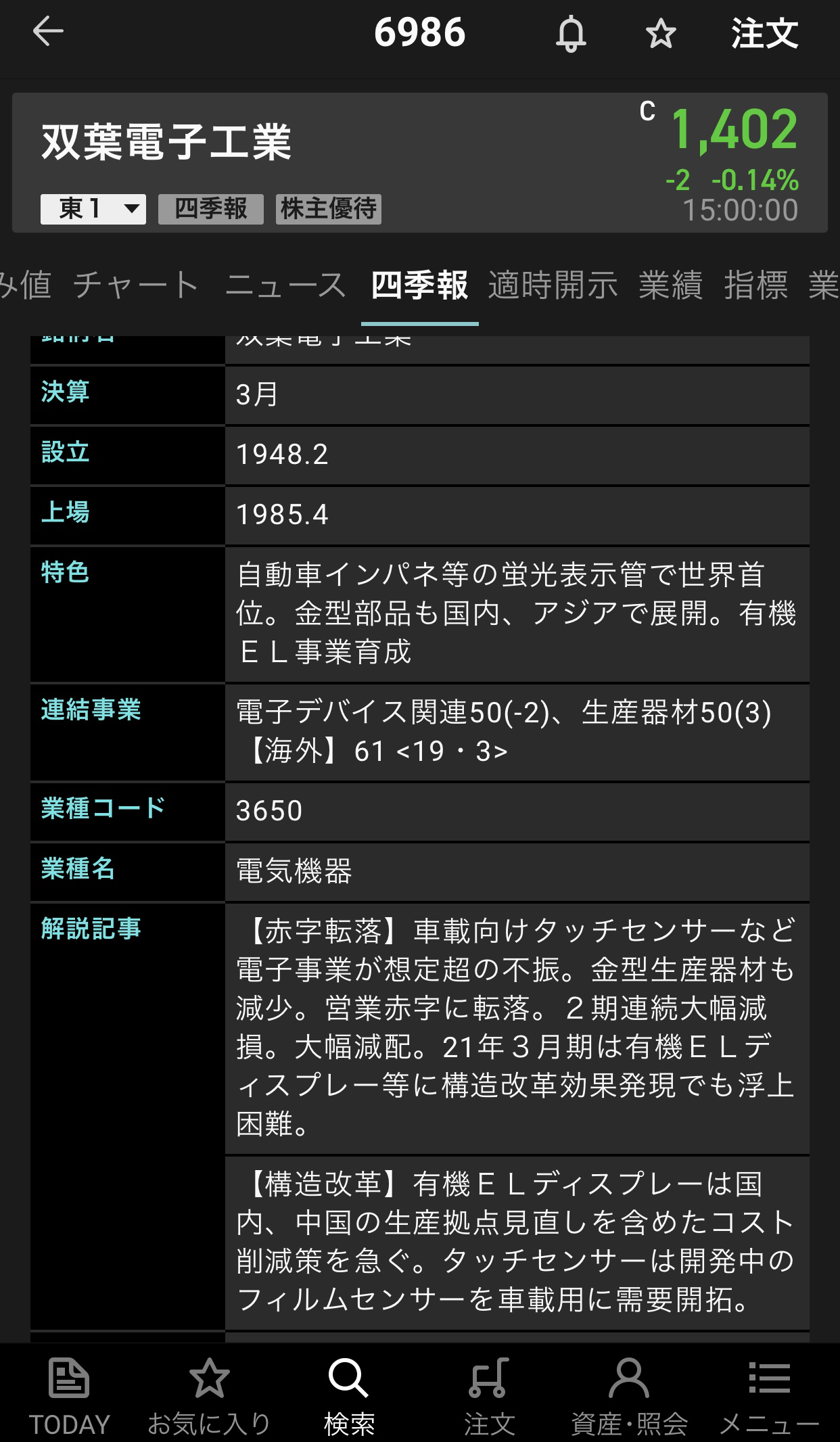840x1442 pixels.
Task: Expand the 東1 market dropdown
Action: coord(93,208)
